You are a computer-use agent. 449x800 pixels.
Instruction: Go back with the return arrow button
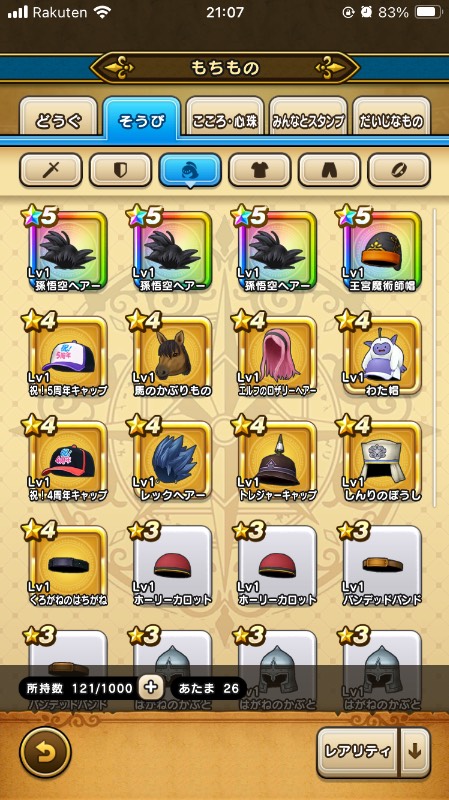pos(45,752)
